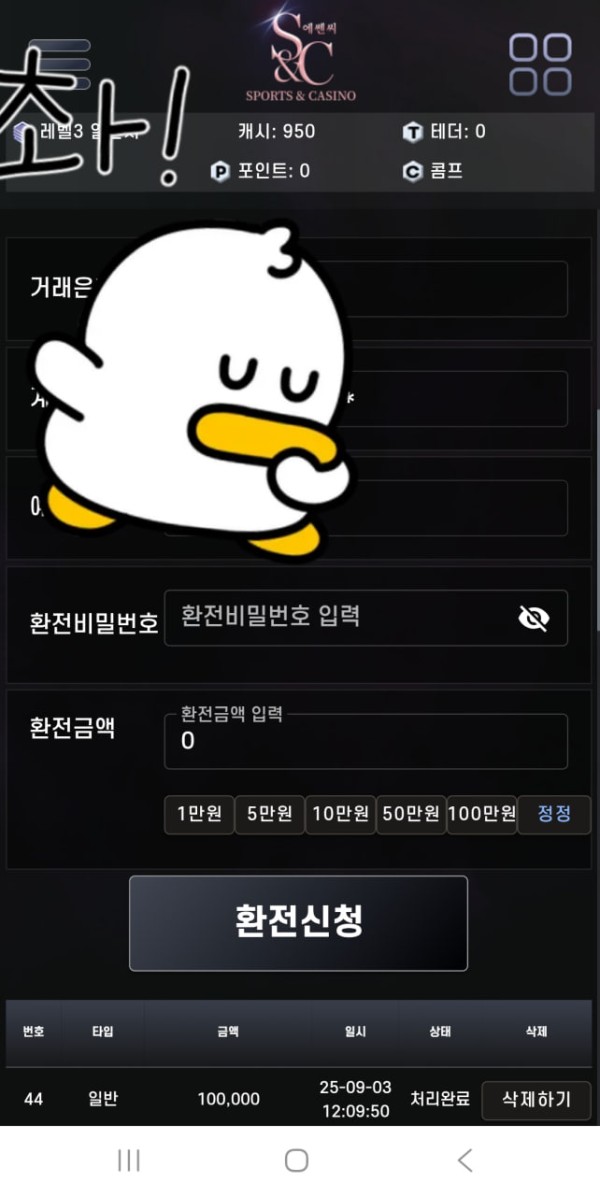Add 50만원 to the amount
Viewport: 600px width, 1196px height.
click(x=411, y=814)
